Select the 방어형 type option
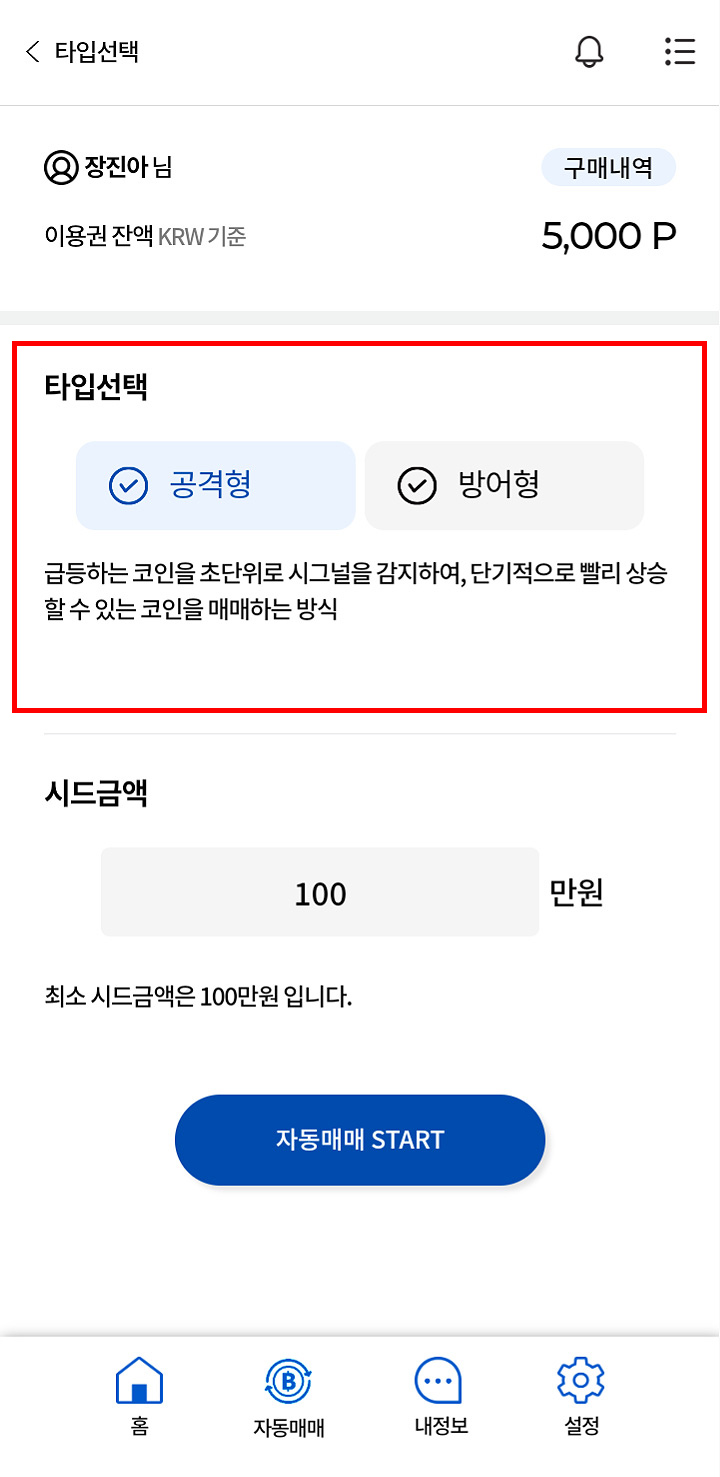 (x=504, y=485)
